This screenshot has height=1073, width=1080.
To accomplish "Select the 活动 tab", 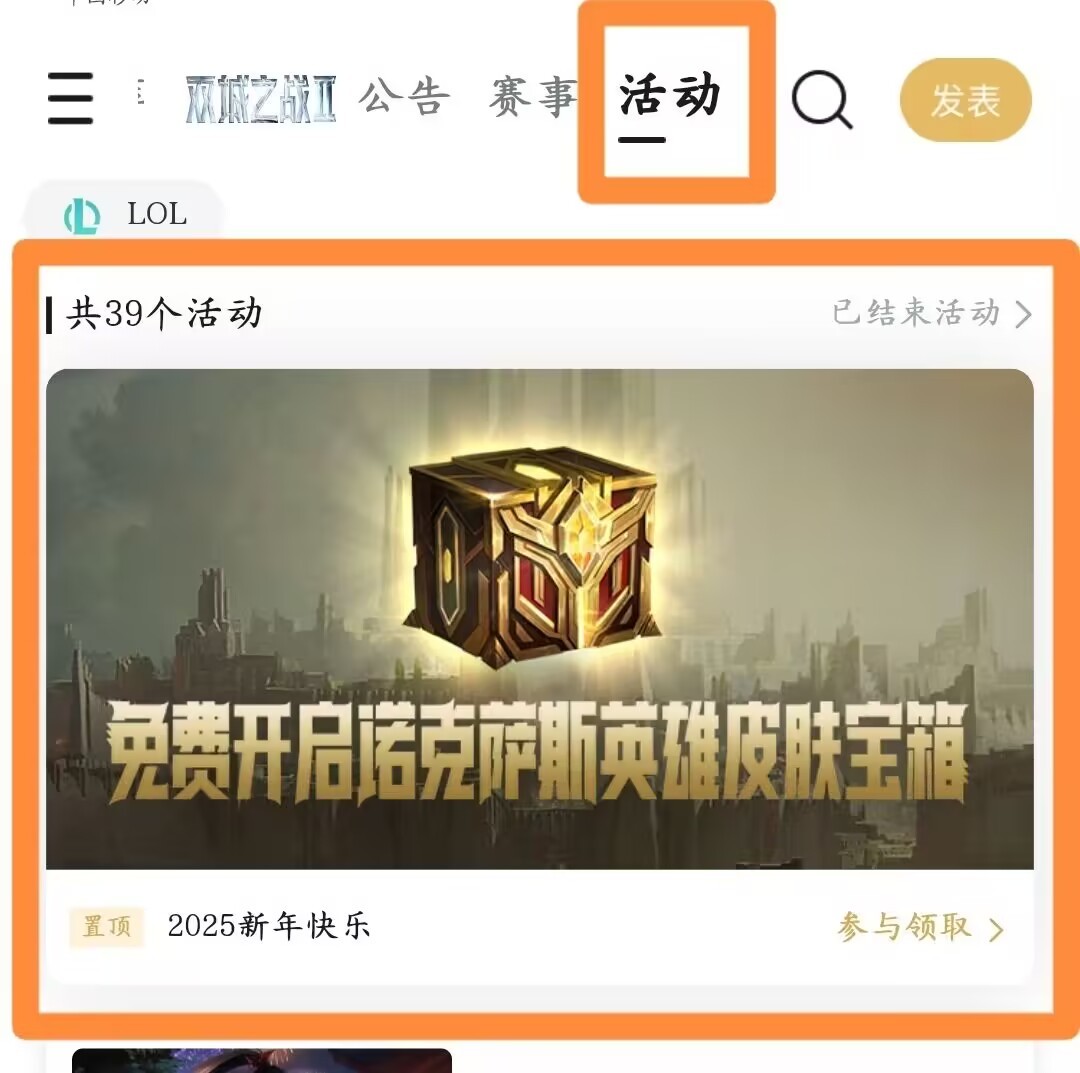I will click(670, 99).
